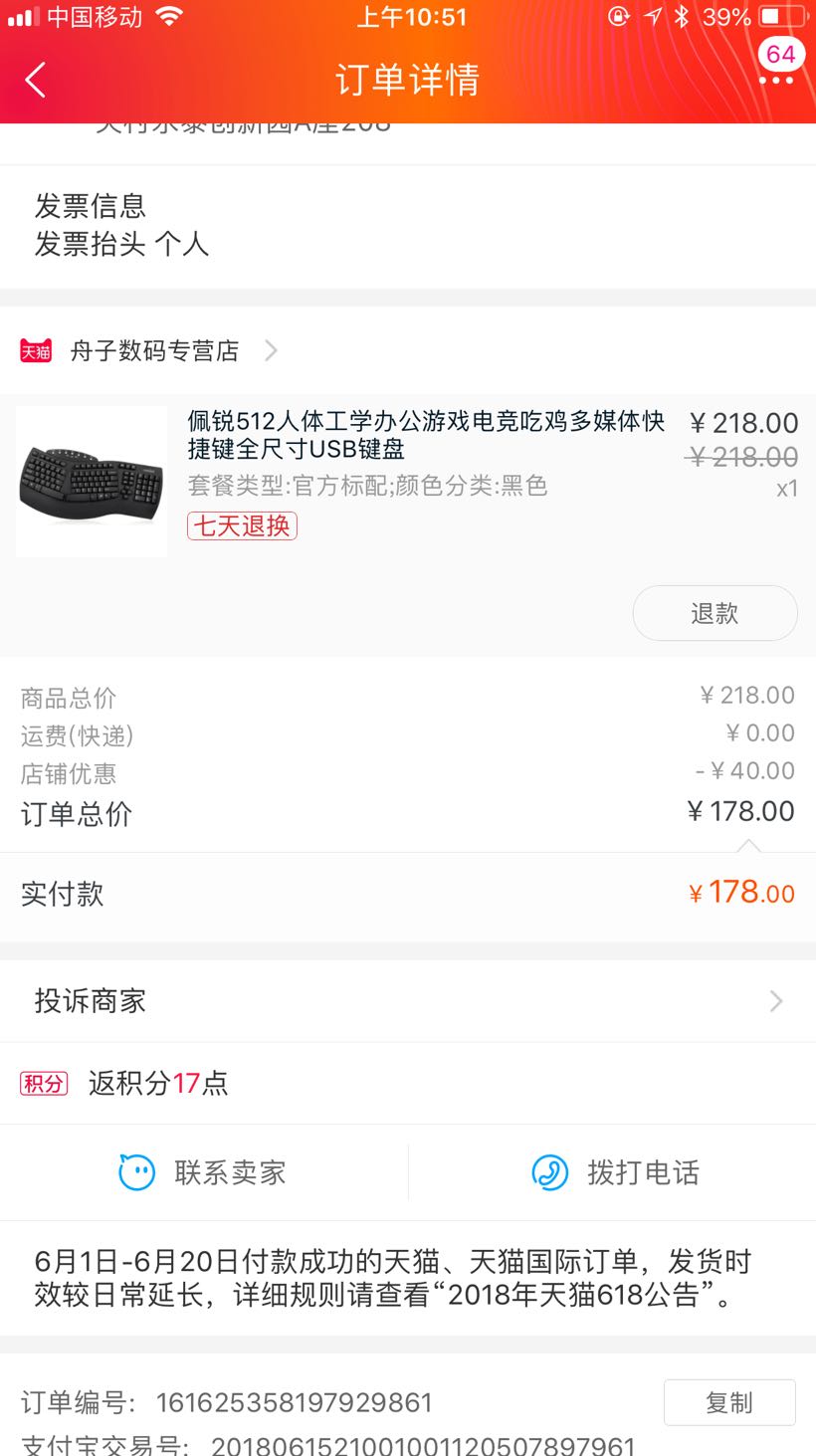Tap 退款 to request a refund
Image resolution: width=816 pixels, height=1456 pixels.
(x=714, y=612)
